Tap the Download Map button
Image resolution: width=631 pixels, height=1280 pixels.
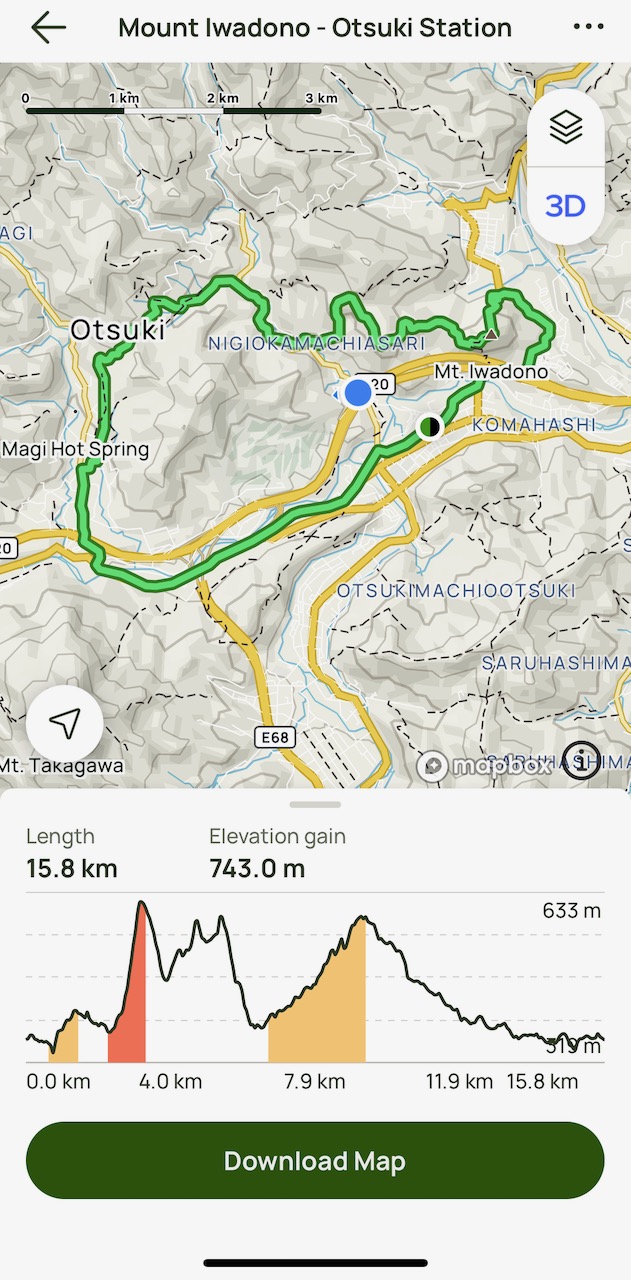tap(315, 1161)
